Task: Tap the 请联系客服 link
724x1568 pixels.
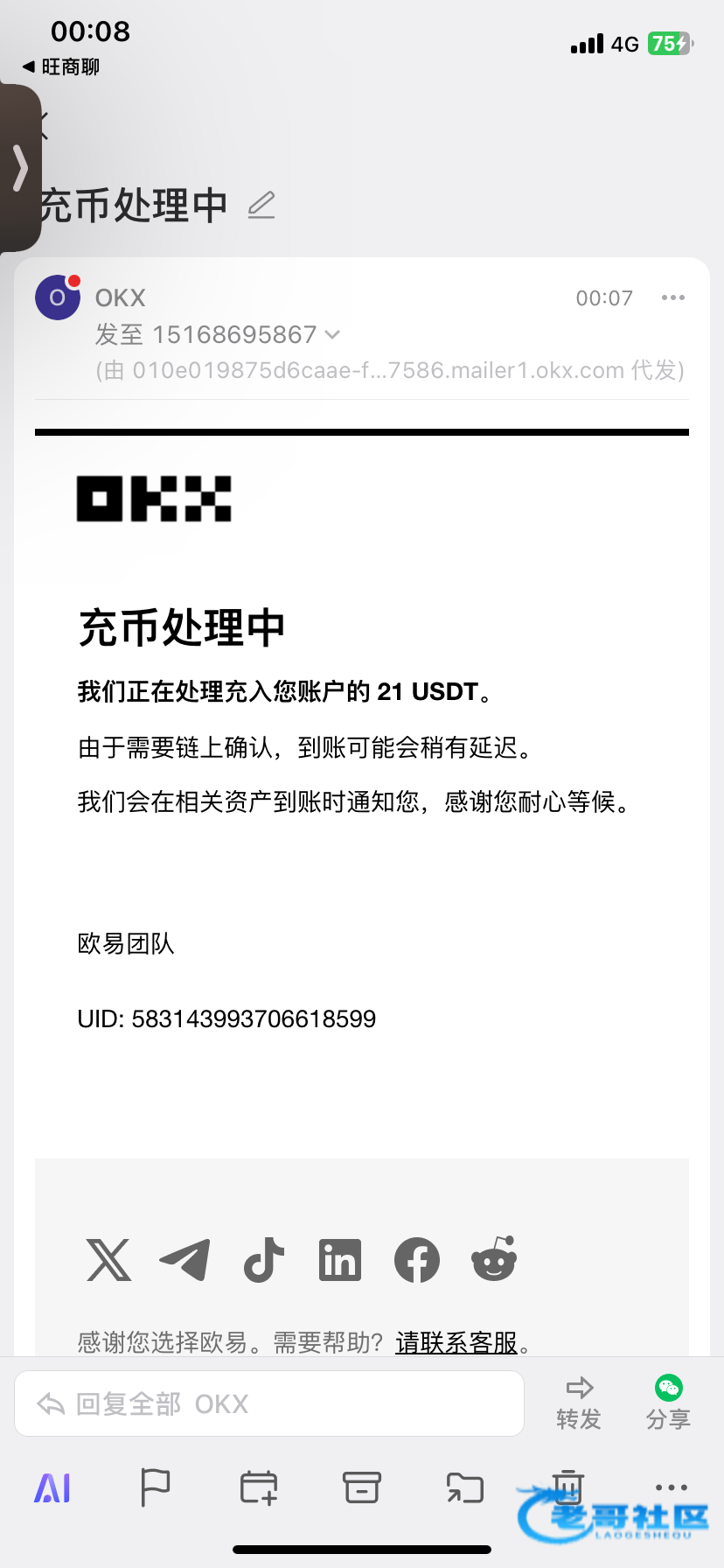Action: (x=456, y=1342)
